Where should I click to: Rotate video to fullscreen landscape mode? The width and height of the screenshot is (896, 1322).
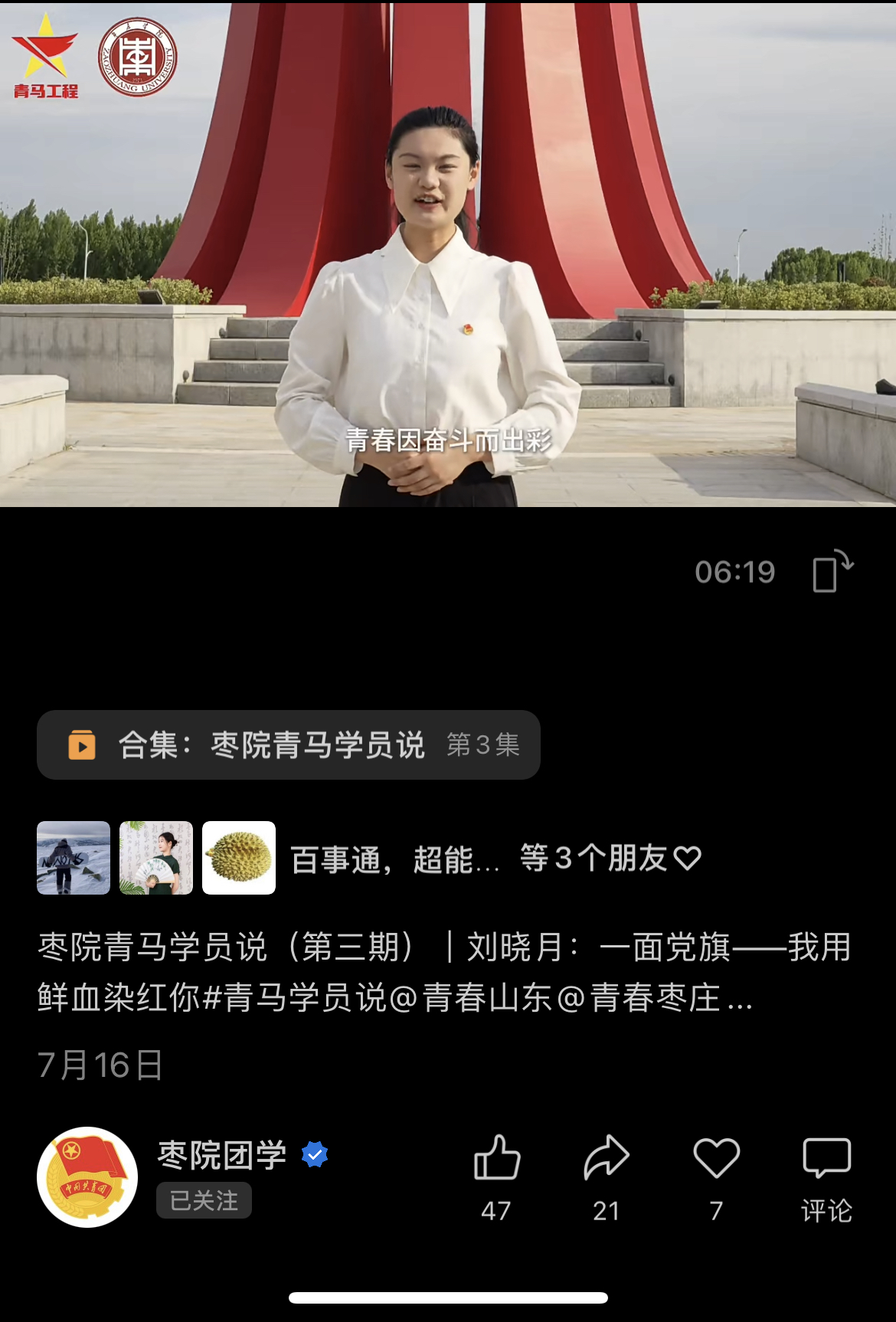(x=832, y=571)
